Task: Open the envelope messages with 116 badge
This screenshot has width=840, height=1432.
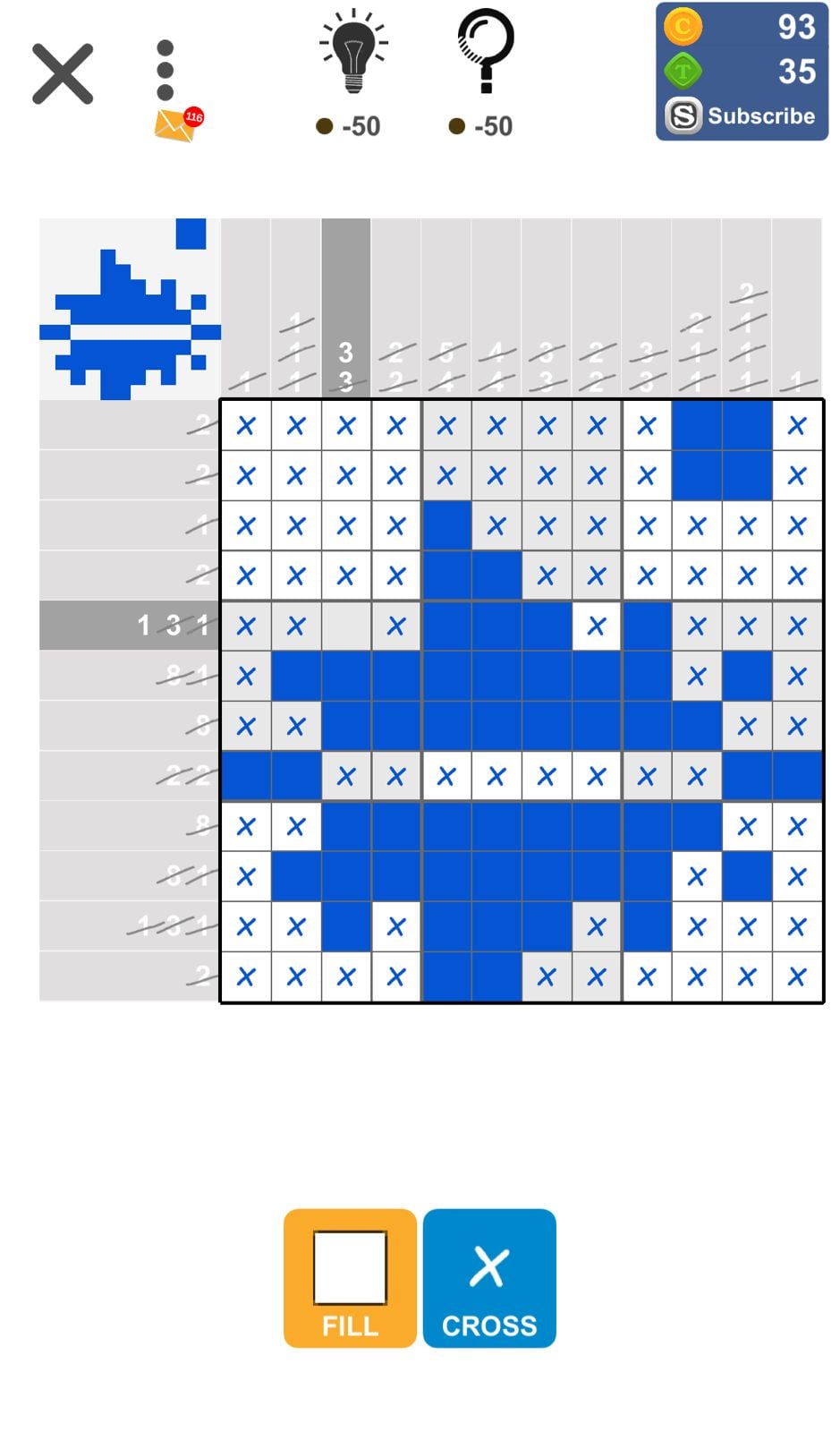Action: pyautogui.click(x=177, y=125)
